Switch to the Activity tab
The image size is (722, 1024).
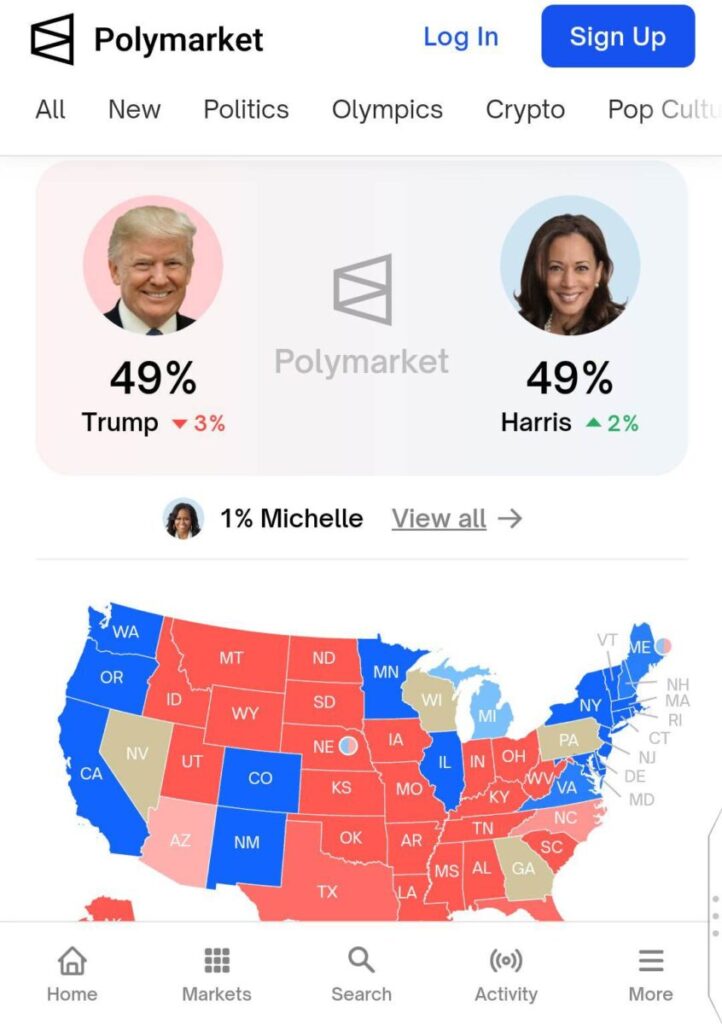506,975
